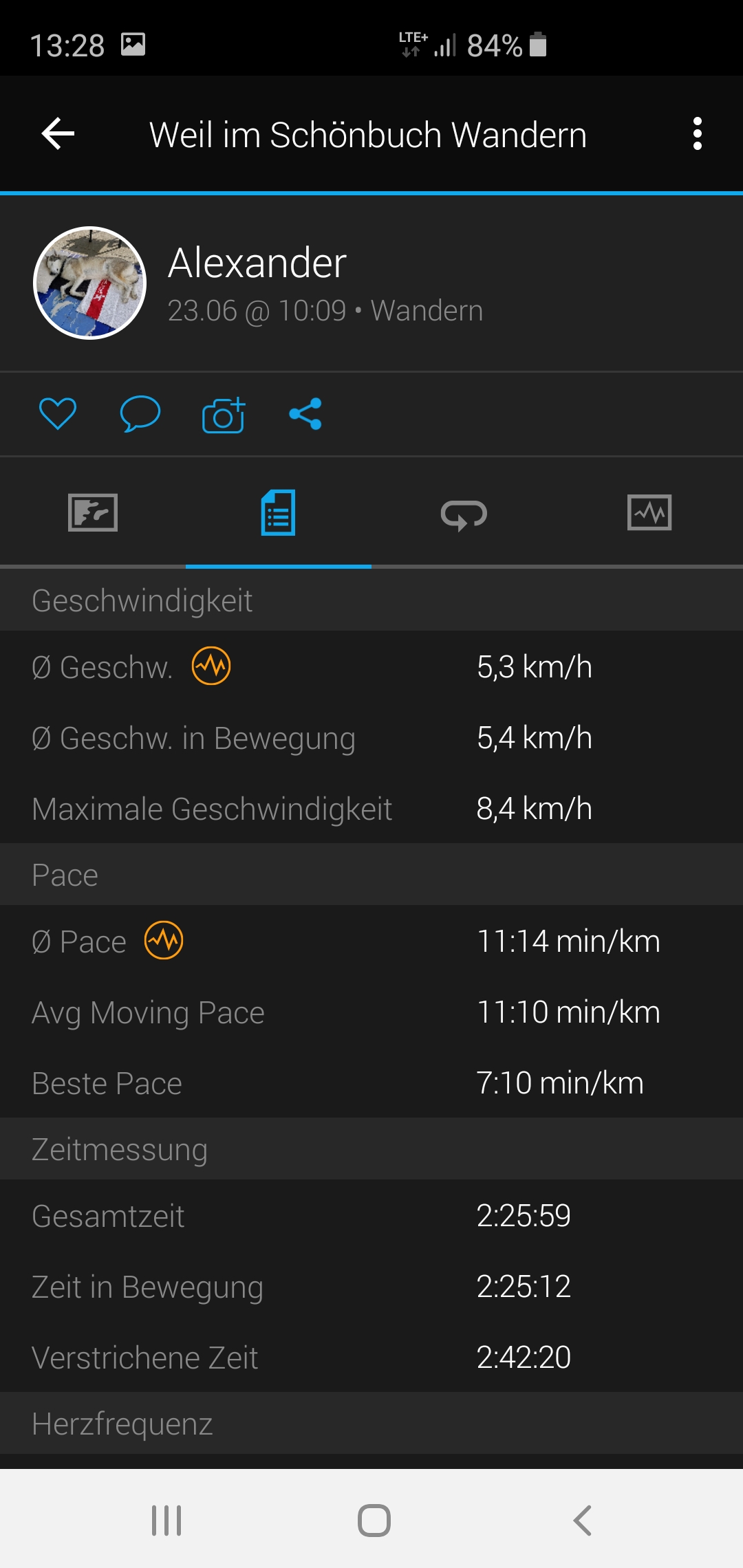This screenshot has height=1568, width=743.
Task: Open Alexander's profile picture
Action: pos(90,283)
